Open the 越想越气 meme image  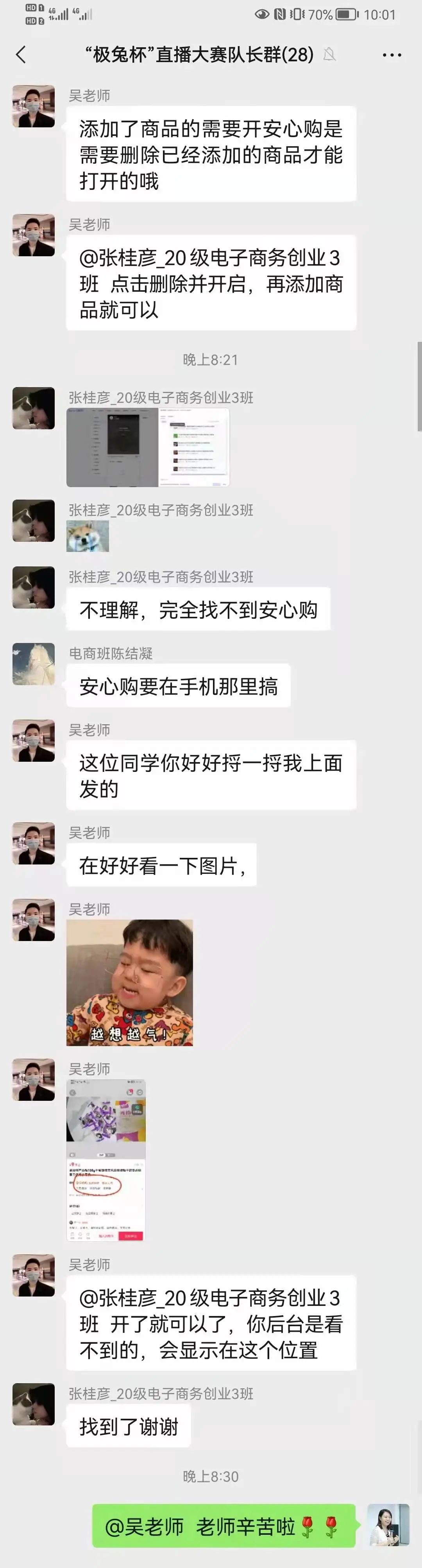[130, 982]
